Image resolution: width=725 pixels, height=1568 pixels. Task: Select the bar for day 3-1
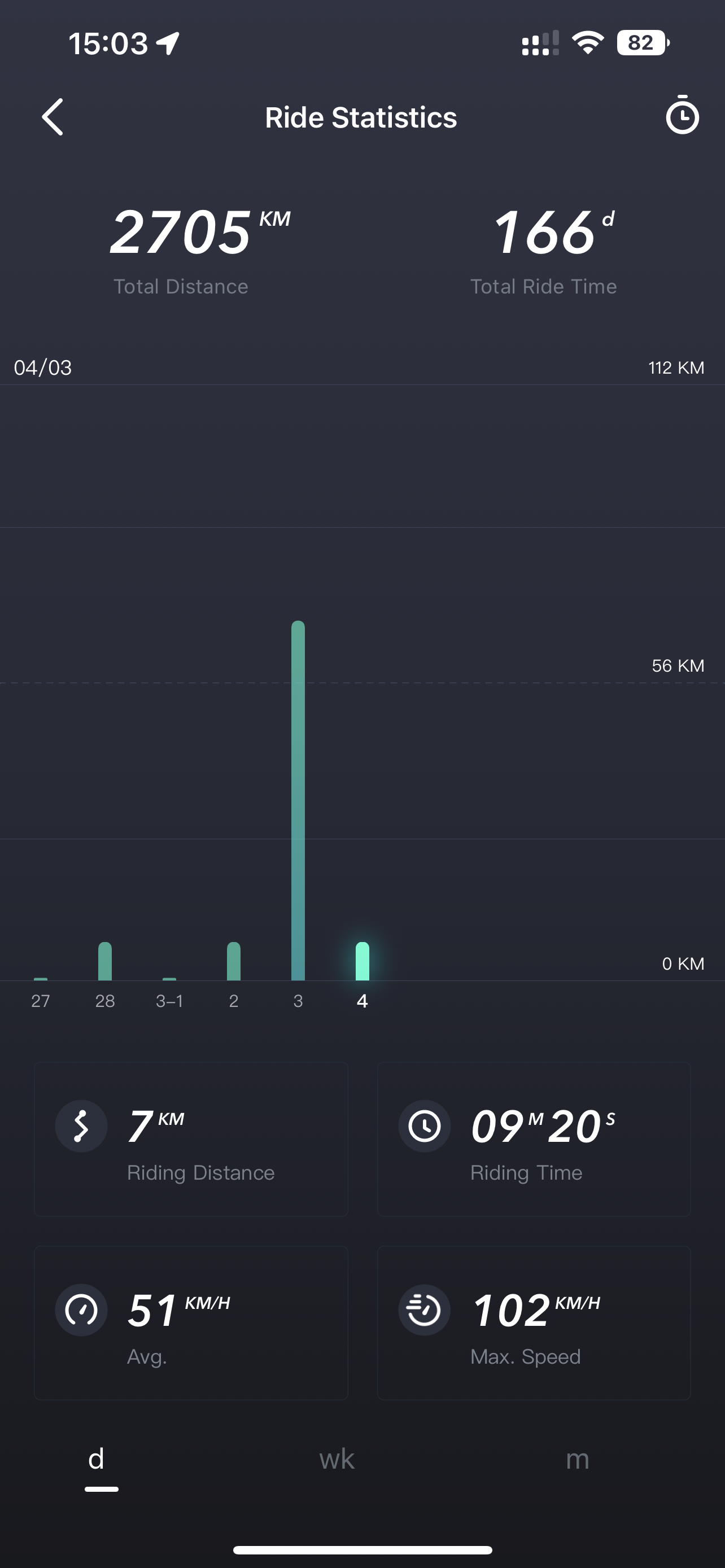169,978
